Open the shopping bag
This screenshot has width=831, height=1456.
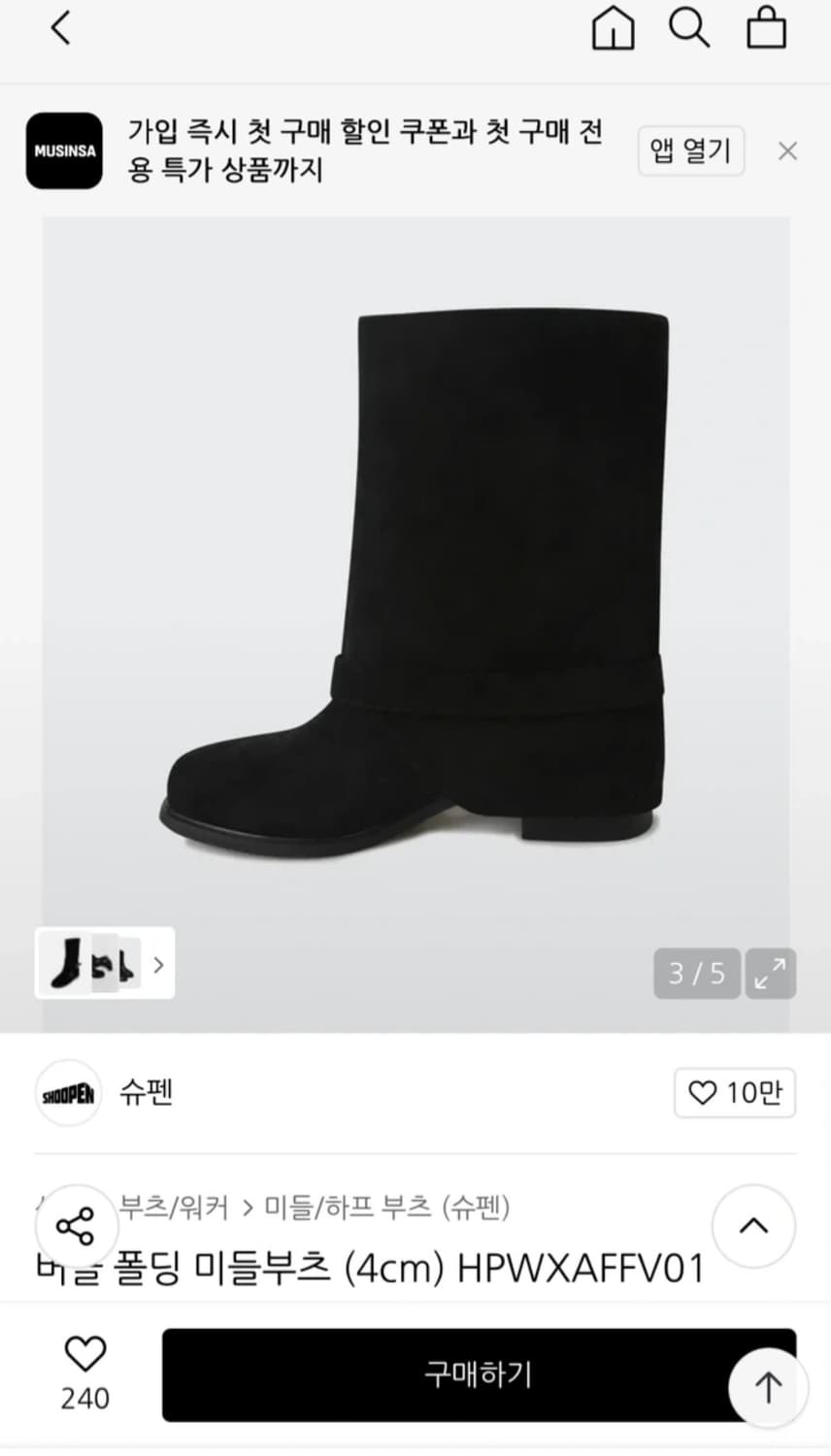766,28
